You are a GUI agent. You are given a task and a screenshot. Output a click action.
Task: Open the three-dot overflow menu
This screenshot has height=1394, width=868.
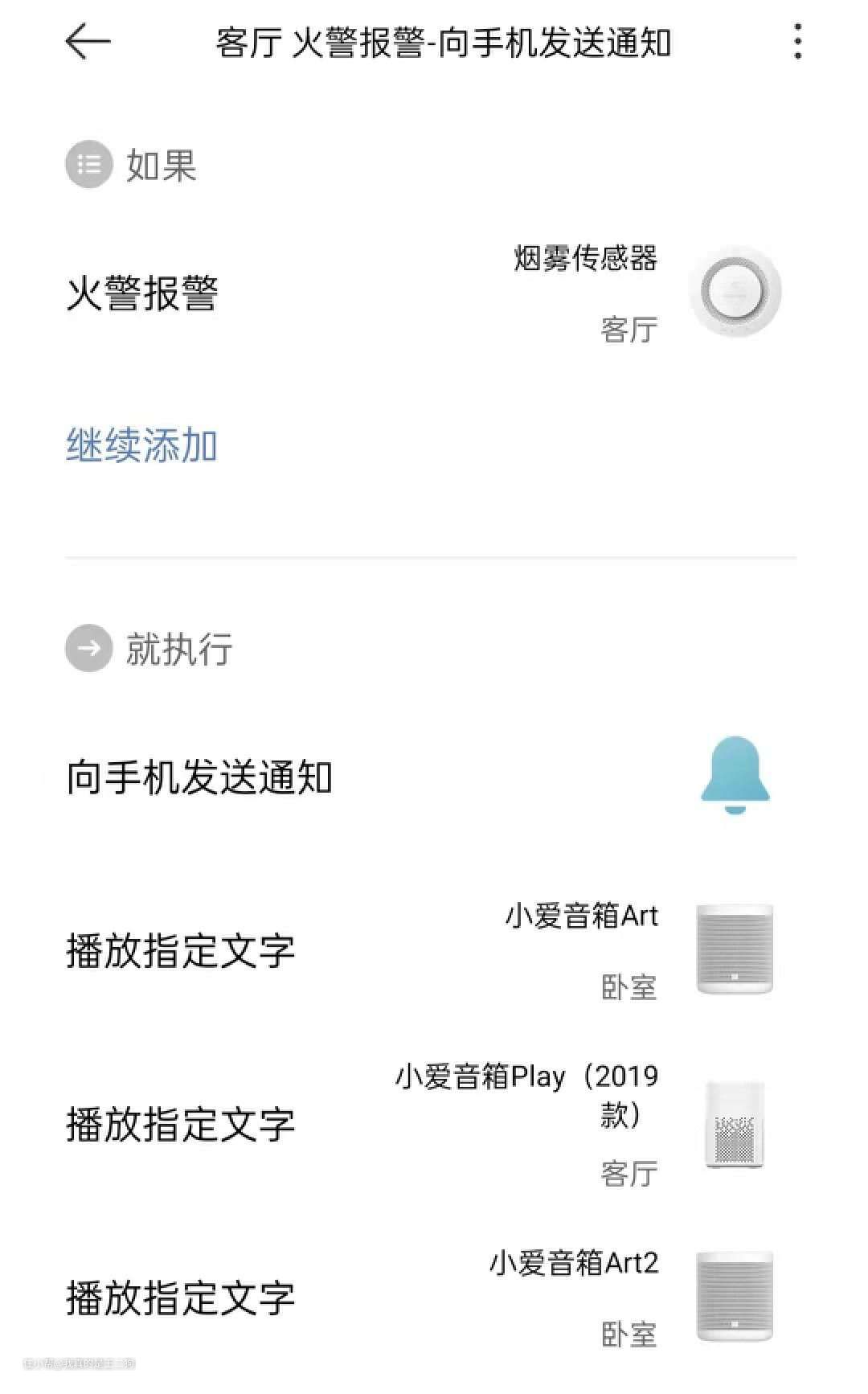tap(797, 42)
